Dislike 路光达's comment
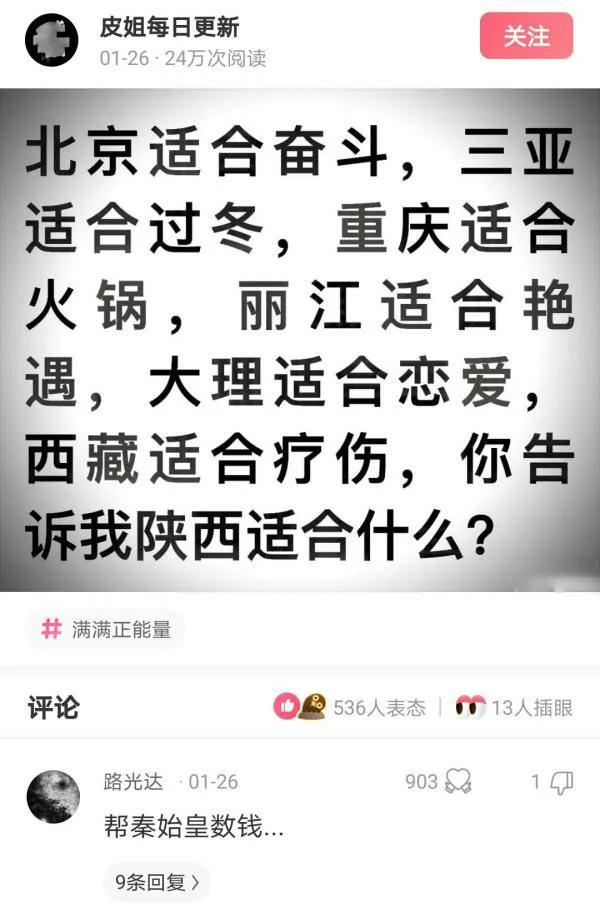The height and width of the screenshot is (907, 600). coord(562,782)
